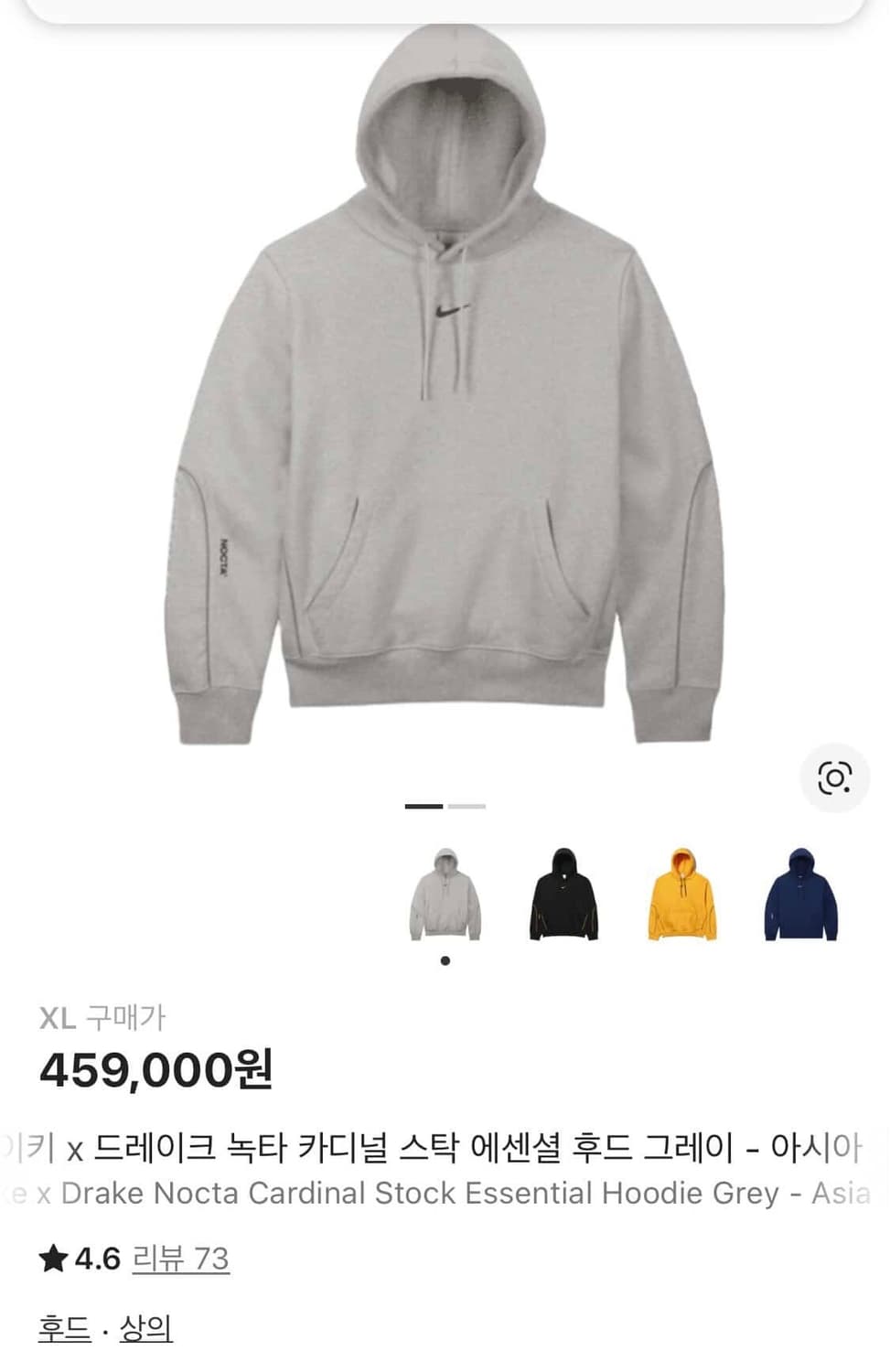Tap the main grey hoodie product image
The height and width of the screenshot is (1372, 890).
445,384
